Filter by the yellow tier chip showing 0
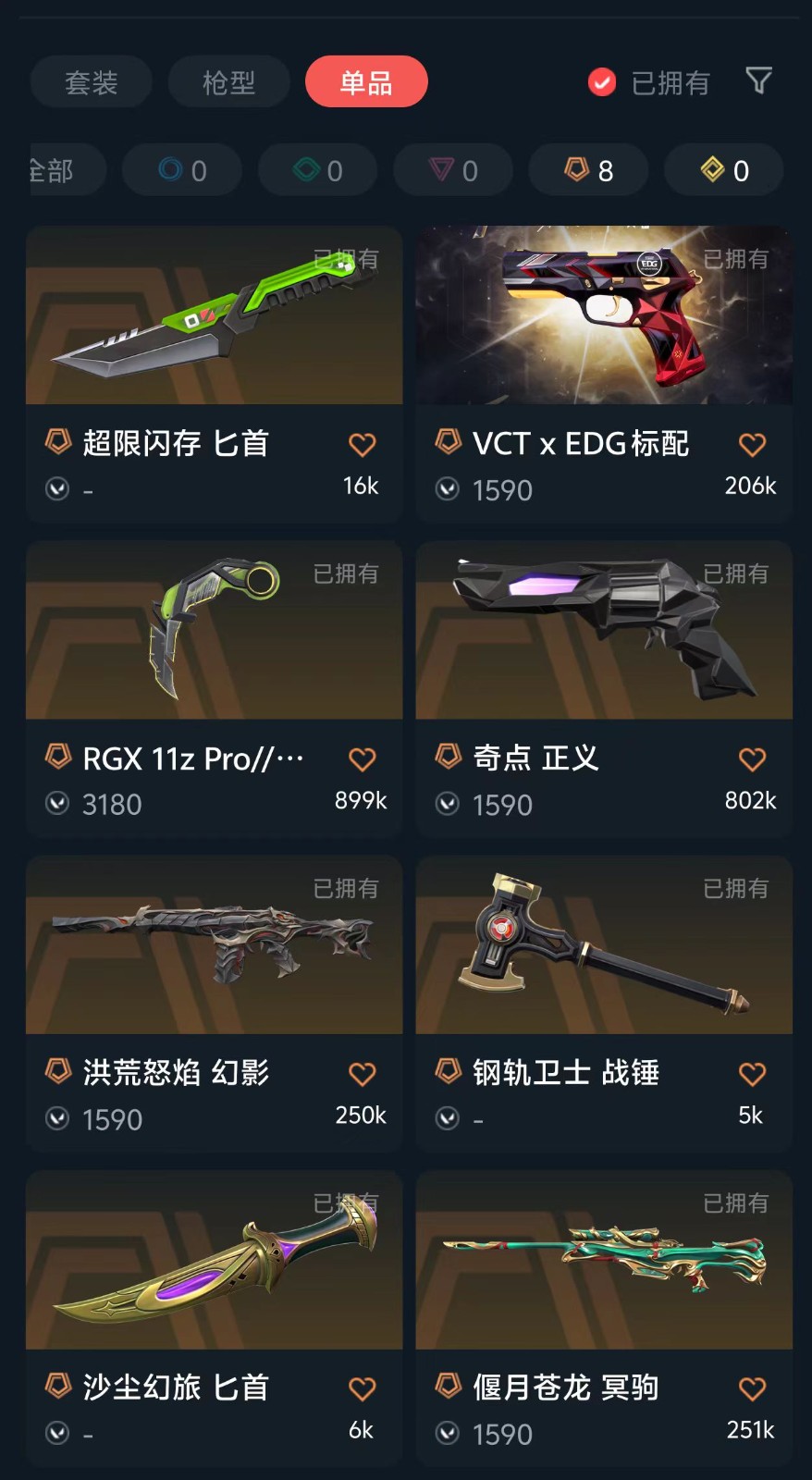 tap(724, 170)
